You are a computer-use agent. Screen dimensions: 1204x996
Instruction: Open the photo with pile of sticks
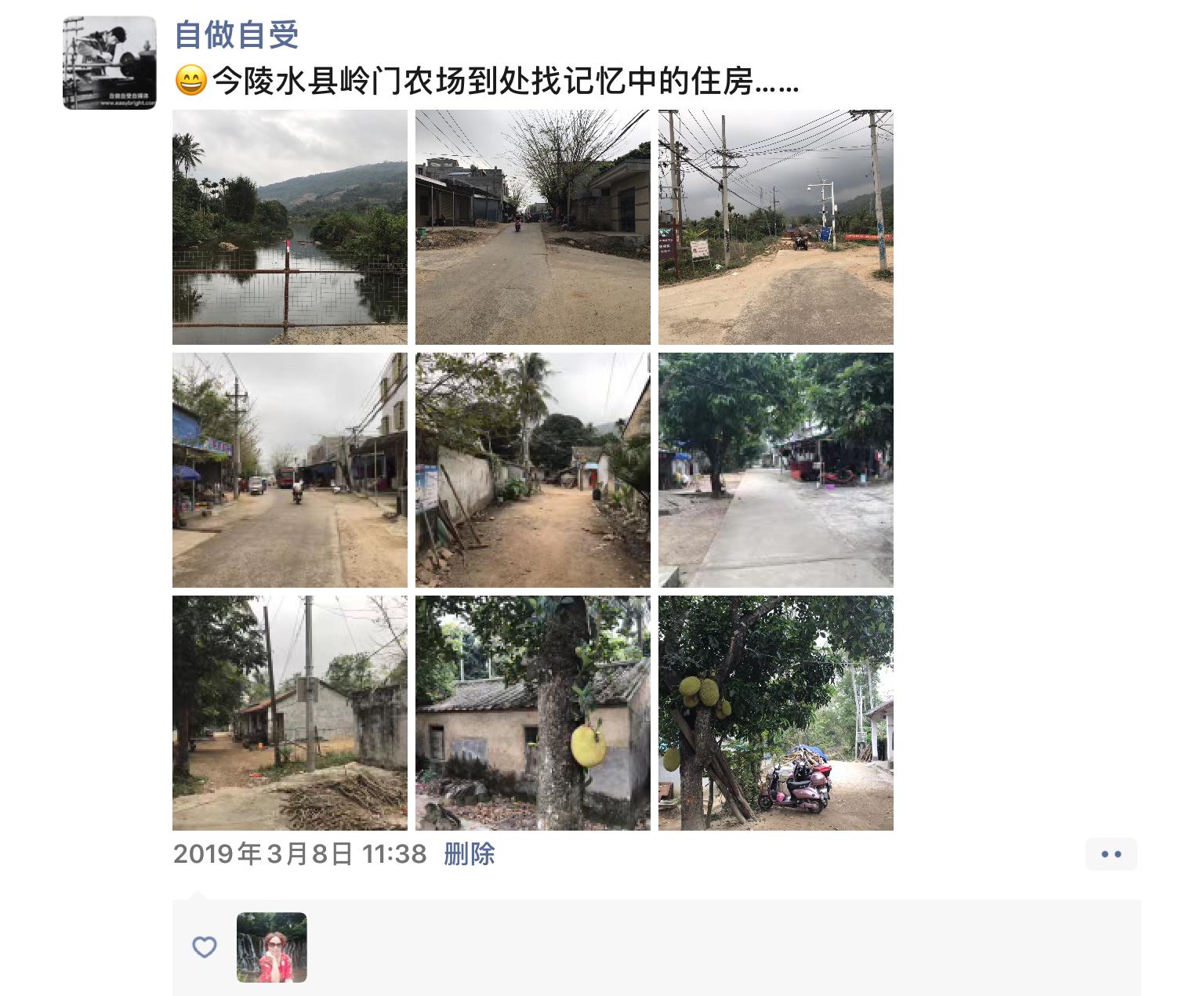(289, 713)
